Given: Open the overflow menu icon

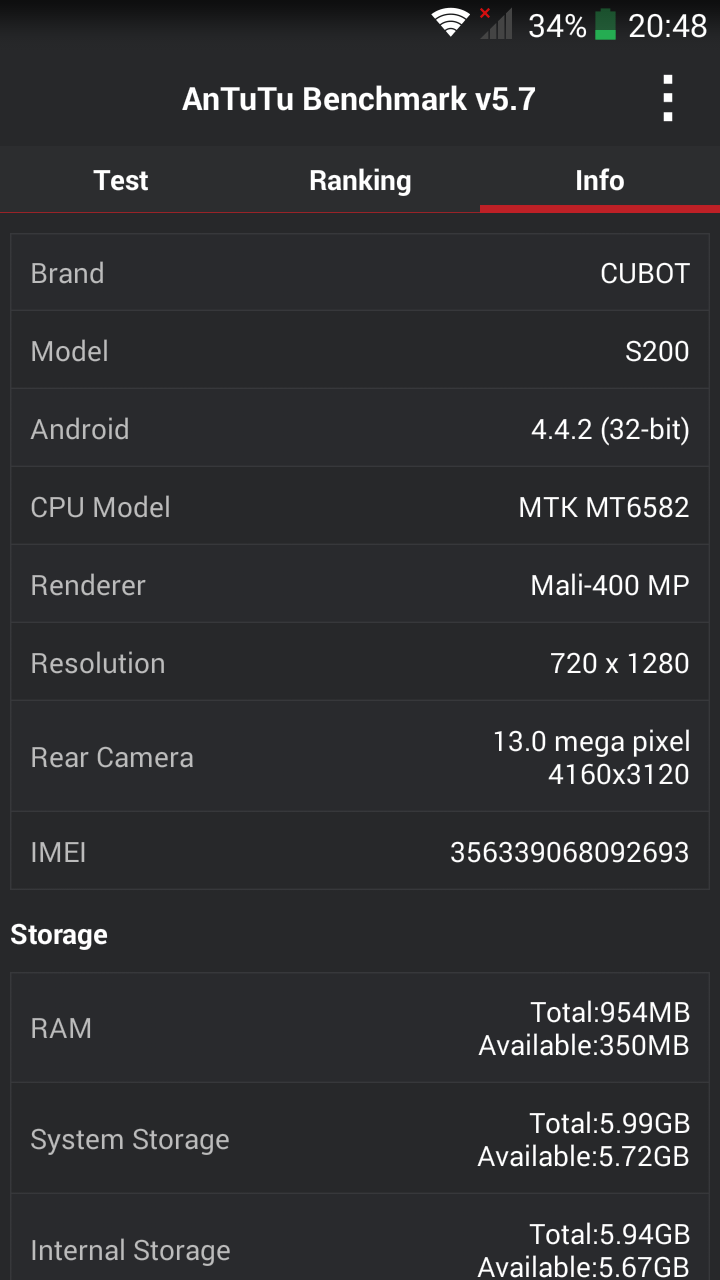Looking at the screenshot, I should point(667,98).
